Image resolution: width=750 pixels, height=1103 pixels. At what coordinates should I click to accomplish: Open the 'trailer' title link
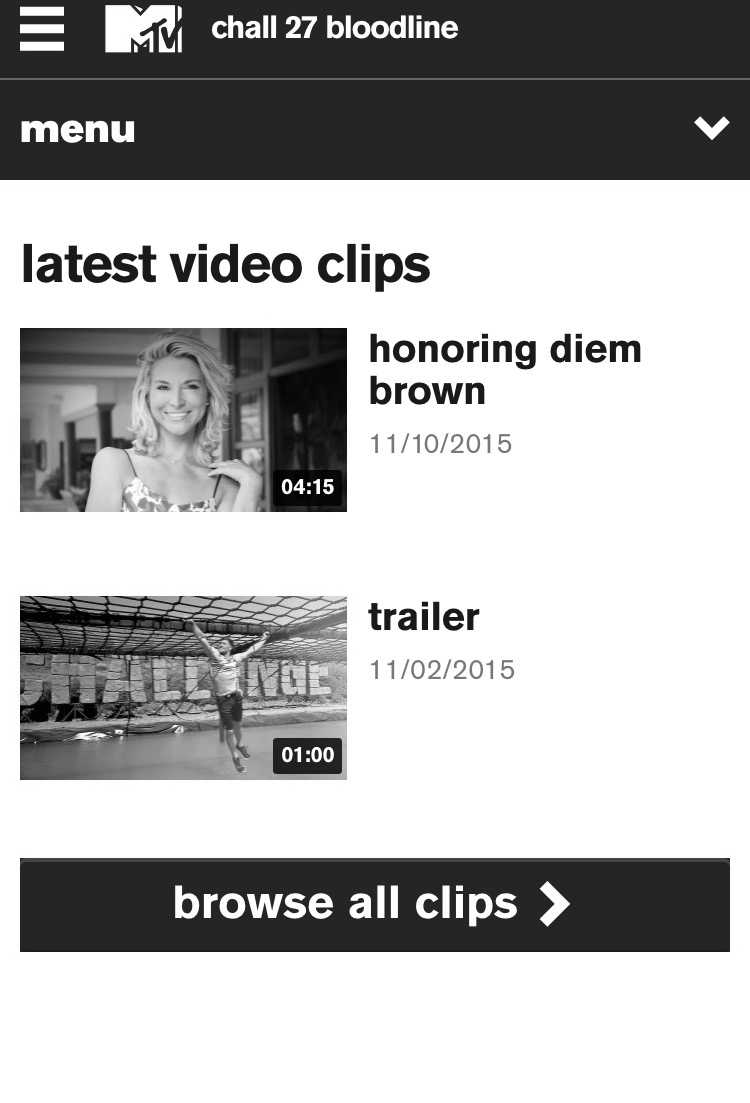[424, 617]
